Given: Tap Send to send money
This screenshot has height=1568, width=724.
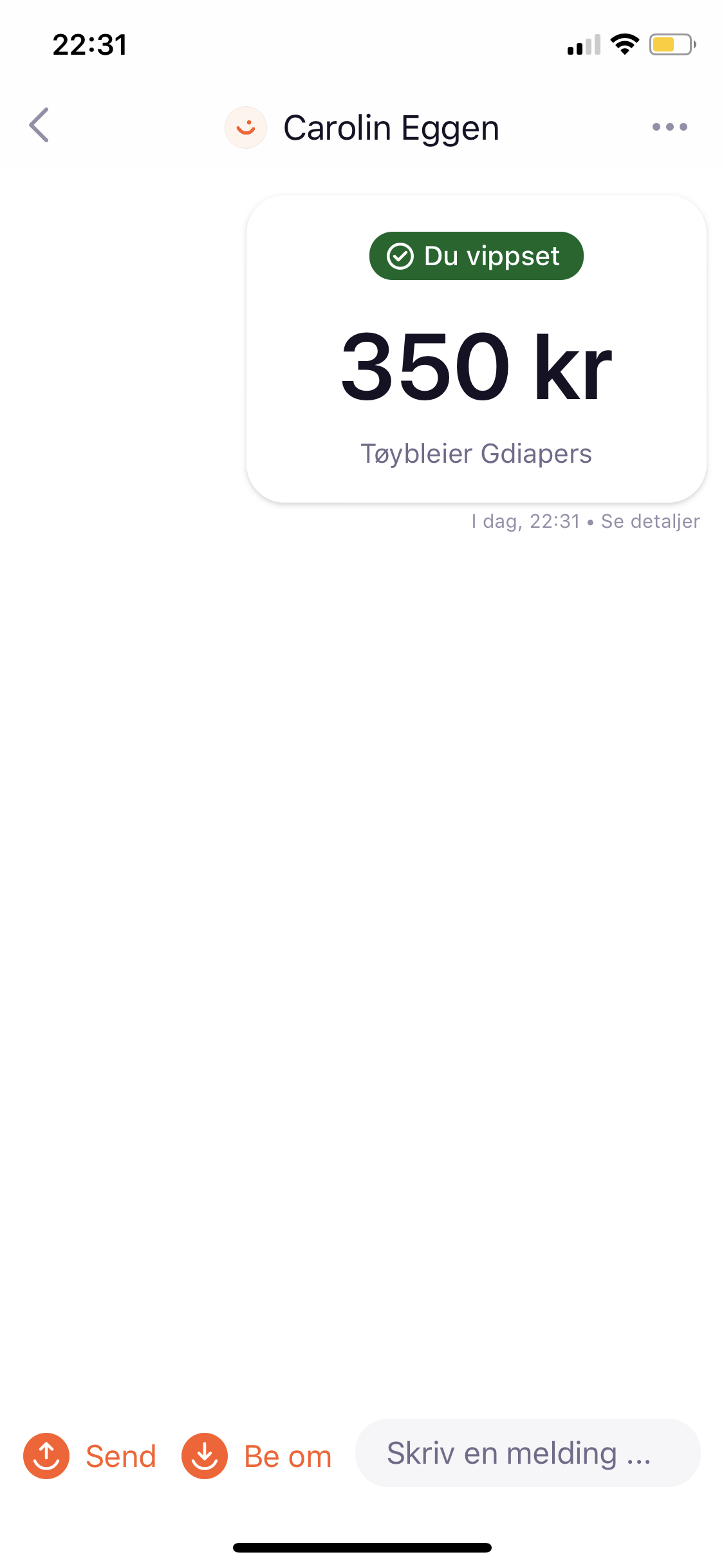Looking at the screenshot, I should pyautogui.click(x=90, y=1456).
